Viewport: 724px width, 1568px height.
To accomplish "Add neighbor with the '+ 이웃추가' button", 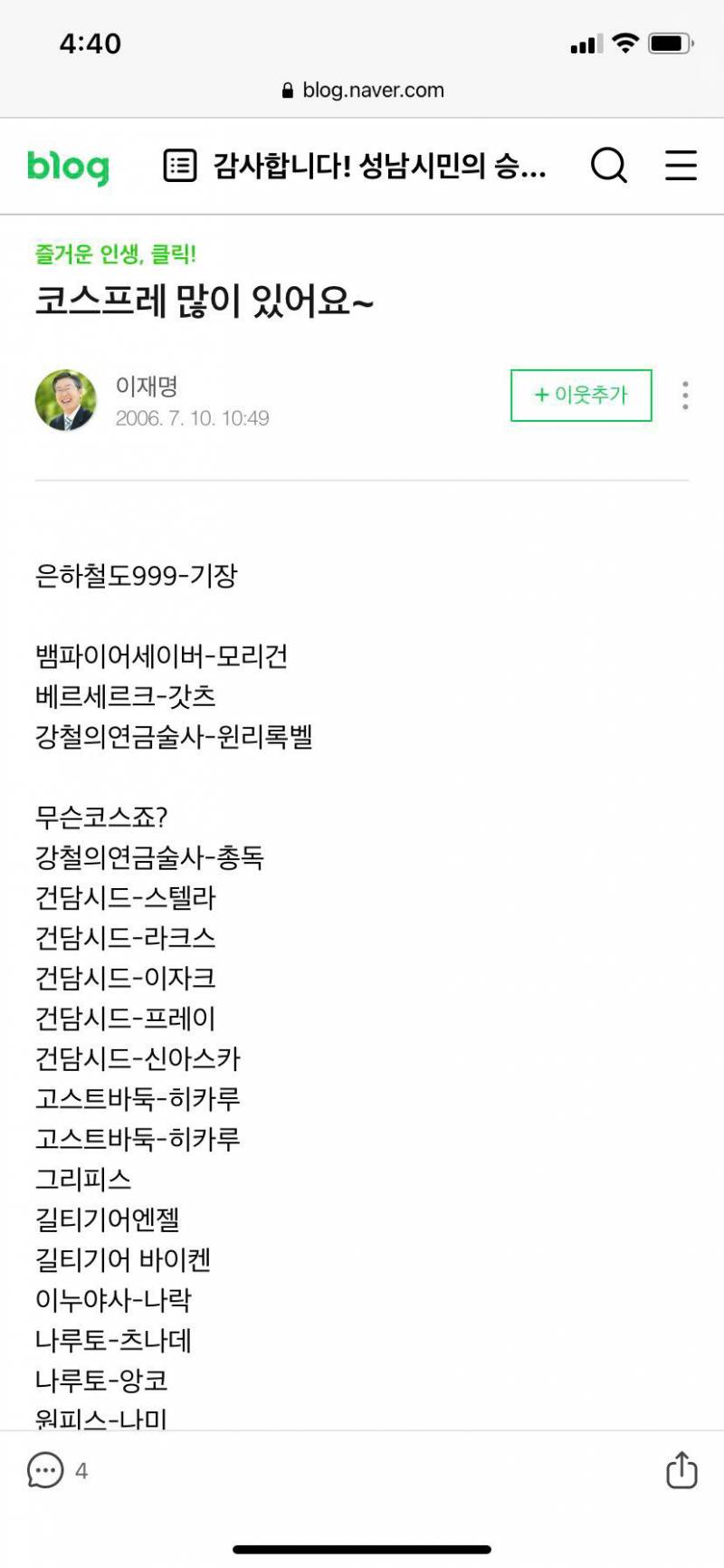I will pyautogui.click(x=580, y=395).
